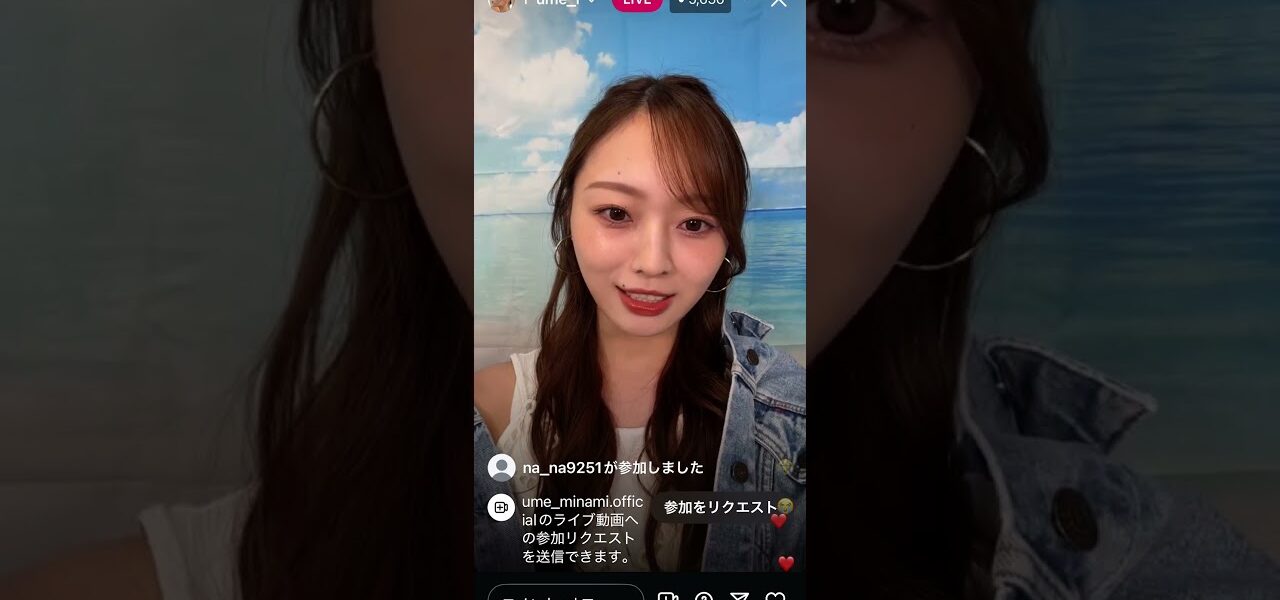The width and height of the screenshot is (1280, 600).
Task: Tap the 参加をリクエスト button
Action: click(x=720, y=507)
